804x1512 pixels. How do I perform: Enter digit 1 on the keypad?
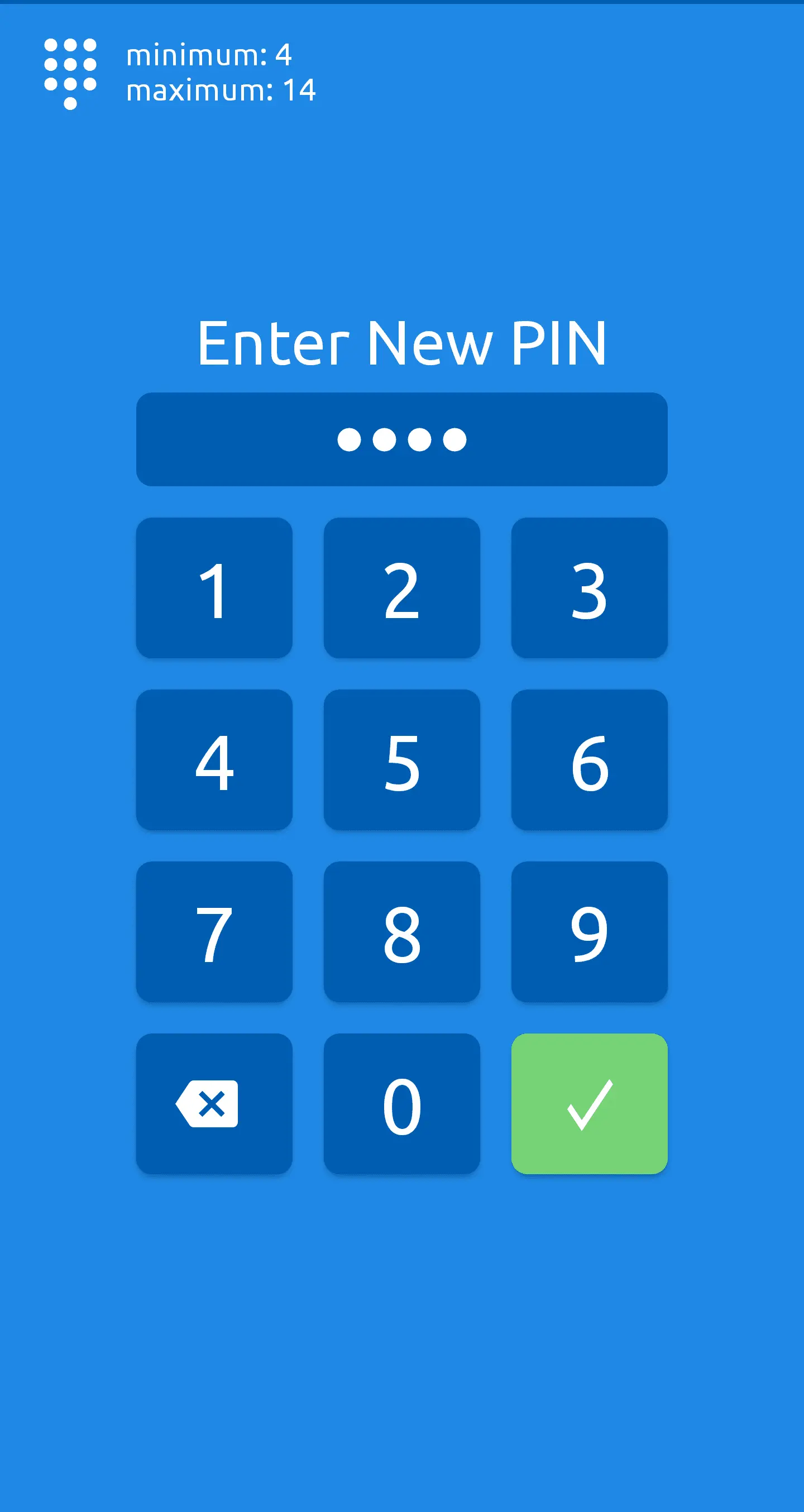tap(214, 587)
